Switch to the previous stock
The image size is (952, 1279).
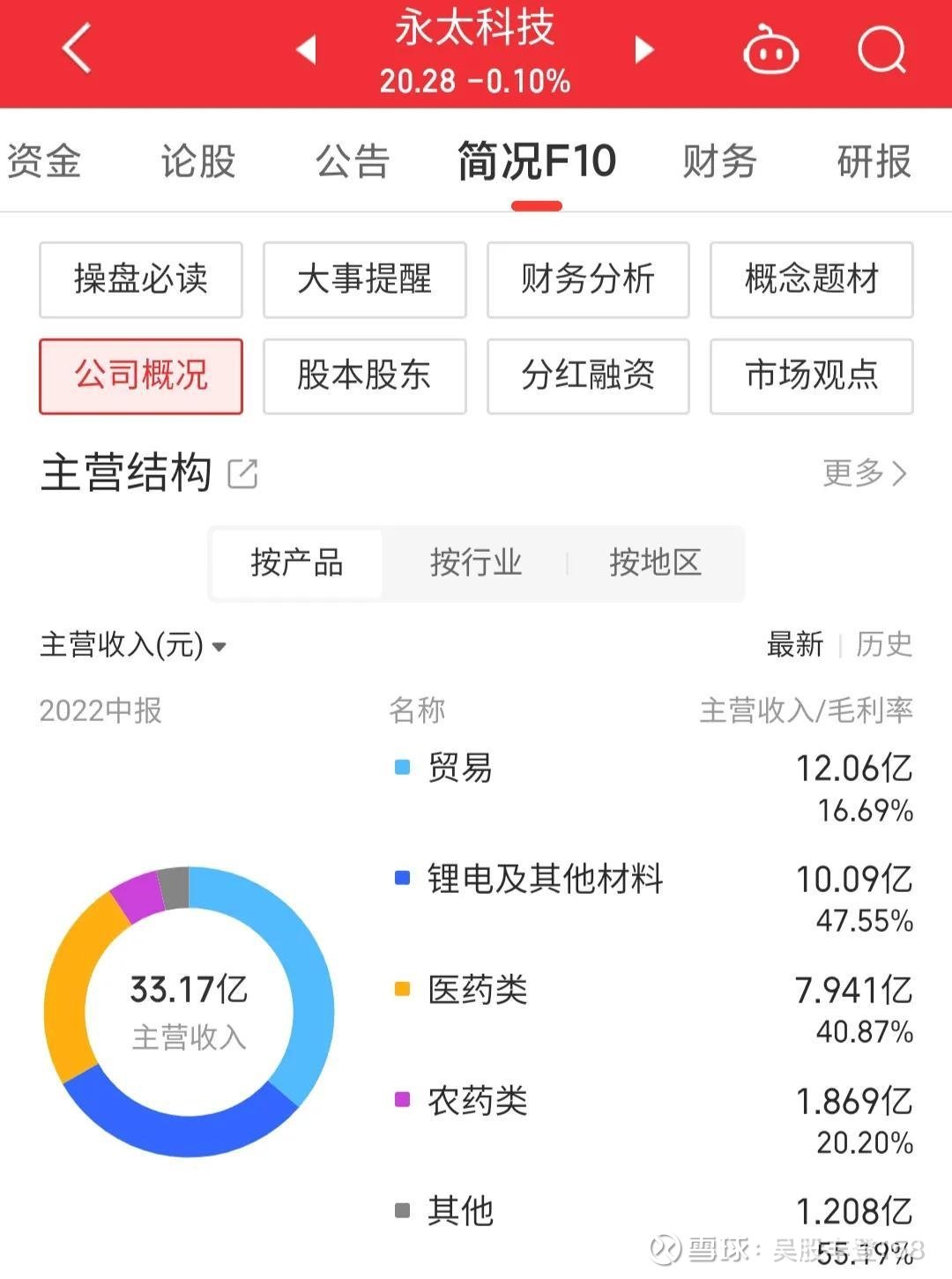tap(306, 50)
